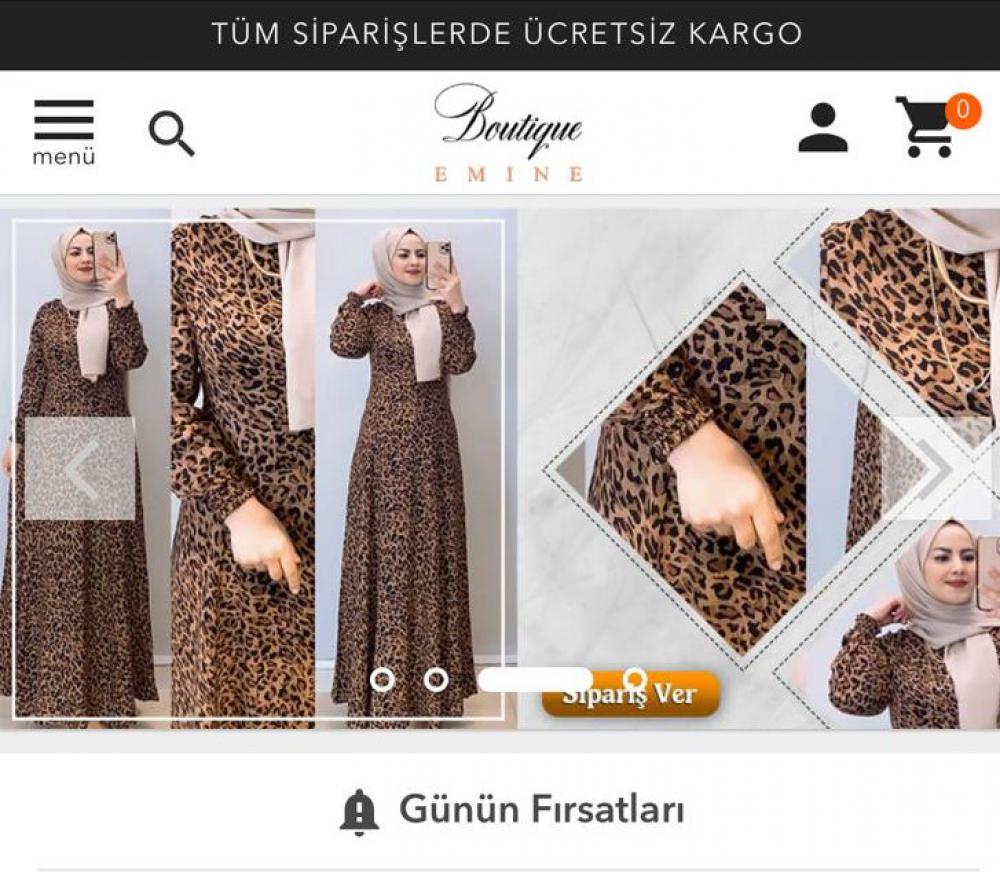Screen dimensions: 1000x872
Task: Jump to the second banner slide dot
Action: [436, 680]
